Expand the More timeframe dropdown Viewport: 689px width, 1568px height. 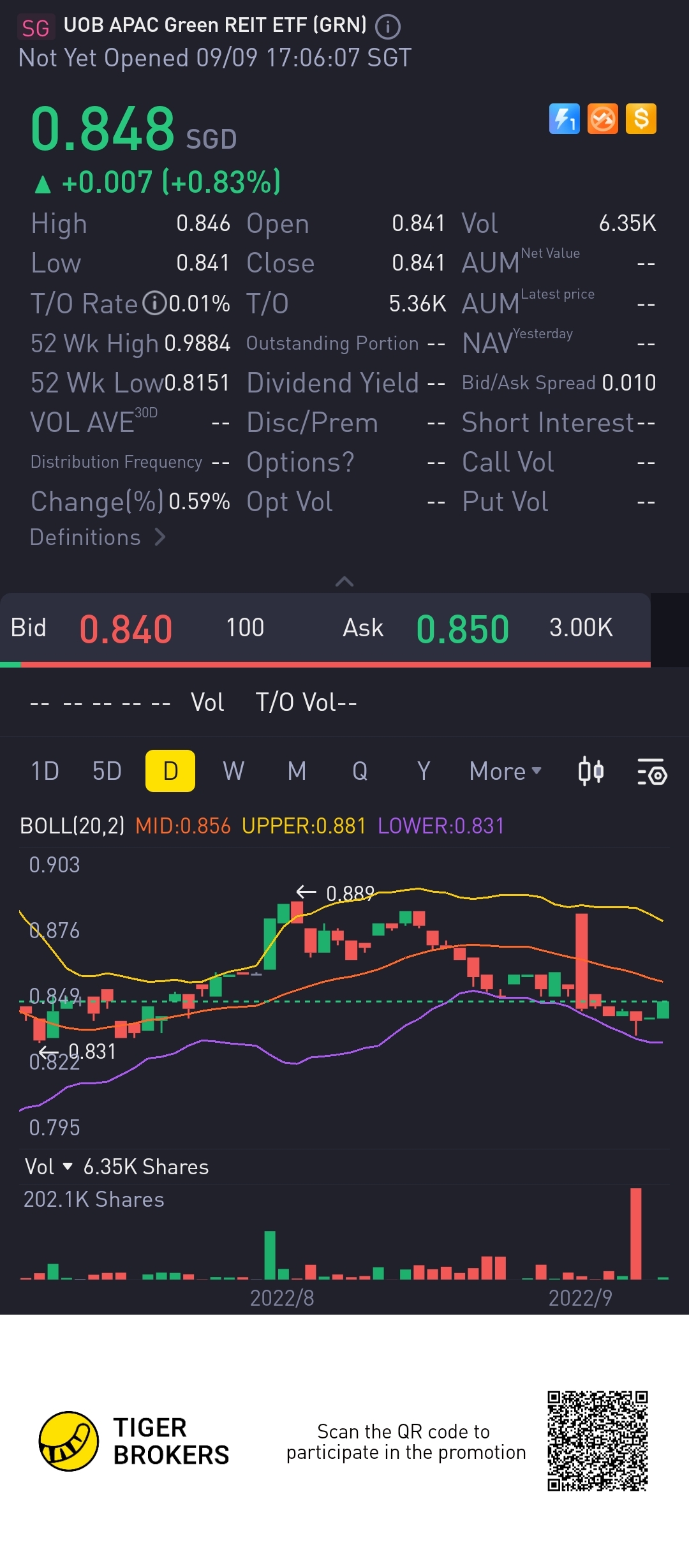[505, 771]
